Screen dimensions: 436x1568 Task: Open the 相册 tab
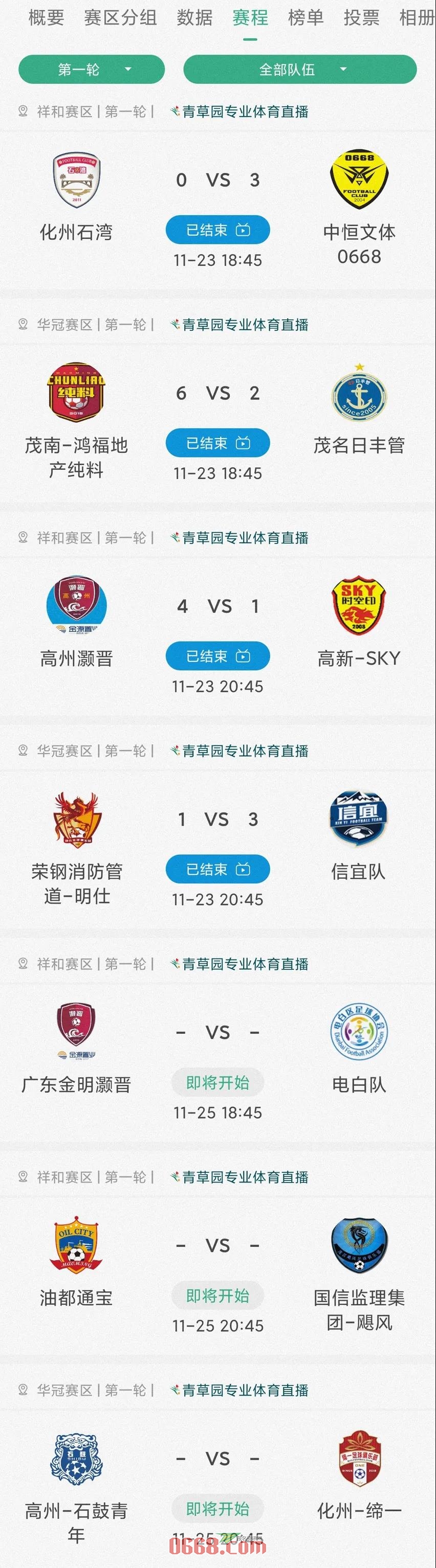[x=418, y=18]
